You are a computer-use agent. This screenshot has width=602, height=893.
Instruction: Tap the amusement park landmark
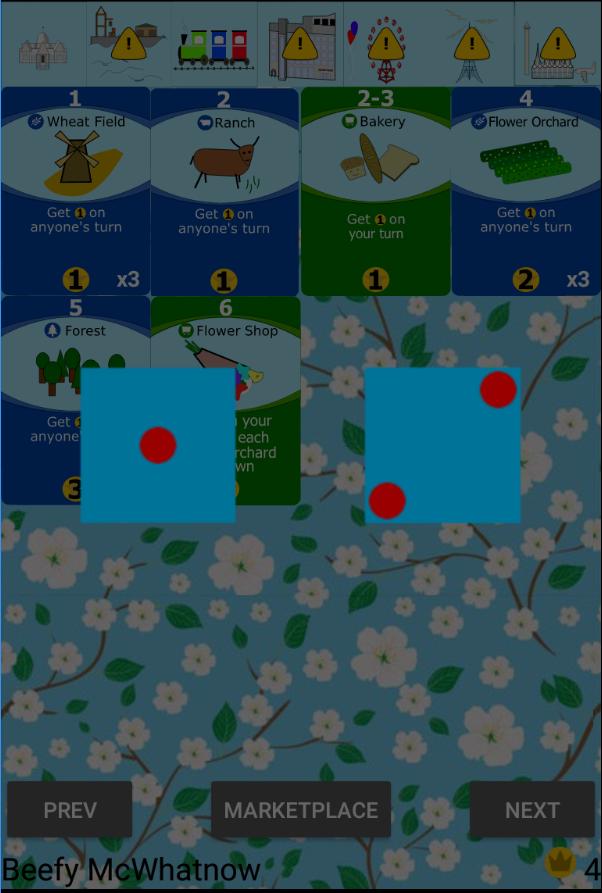click(385, 45)
